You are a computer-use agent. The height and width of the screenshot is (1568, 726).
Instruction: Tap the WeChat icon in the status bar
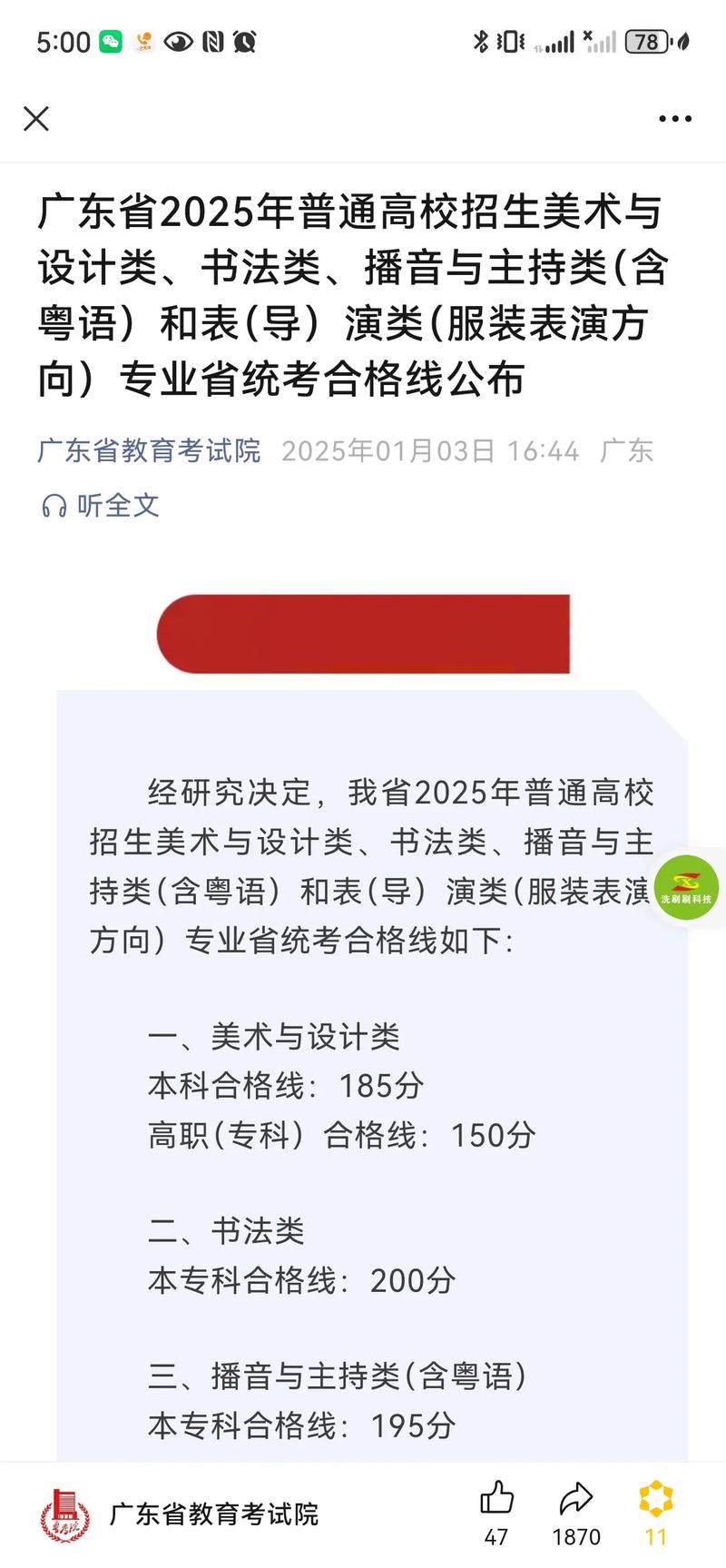[111, 41]
